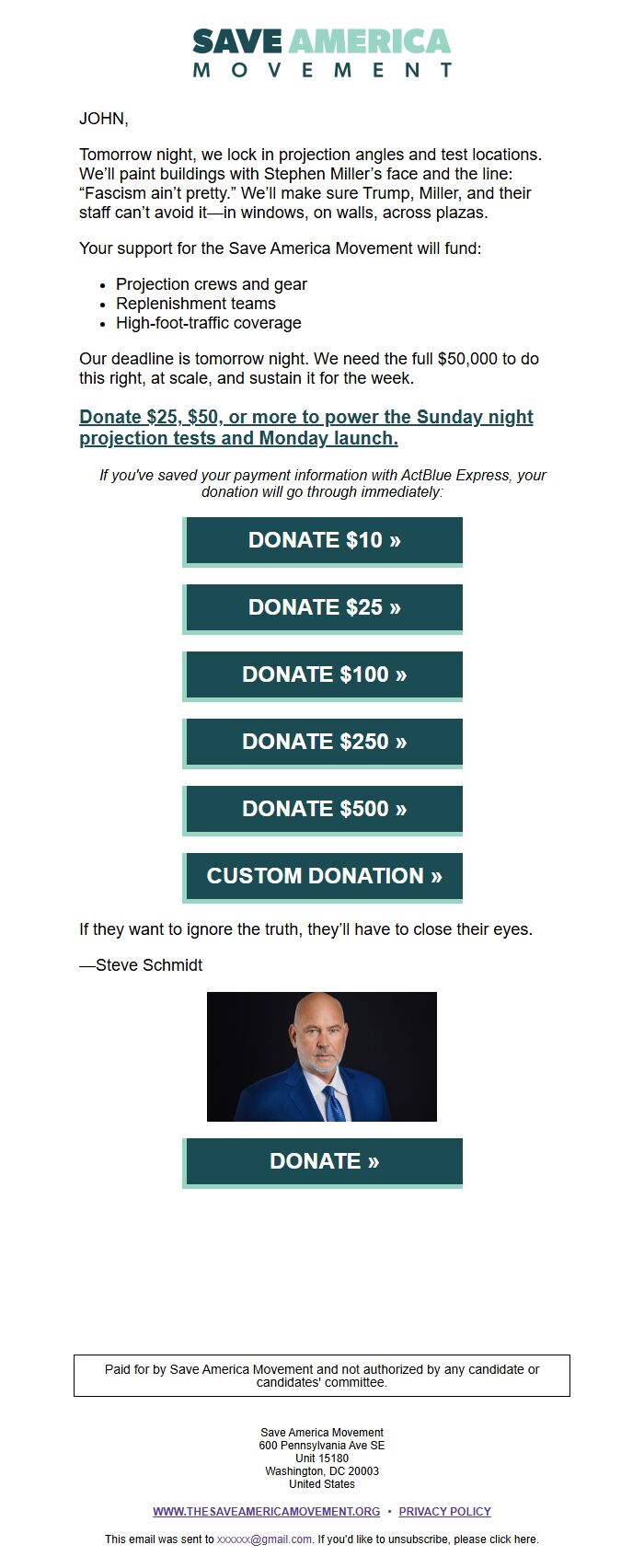Give with the DONATE $250 button

[324, 742]
